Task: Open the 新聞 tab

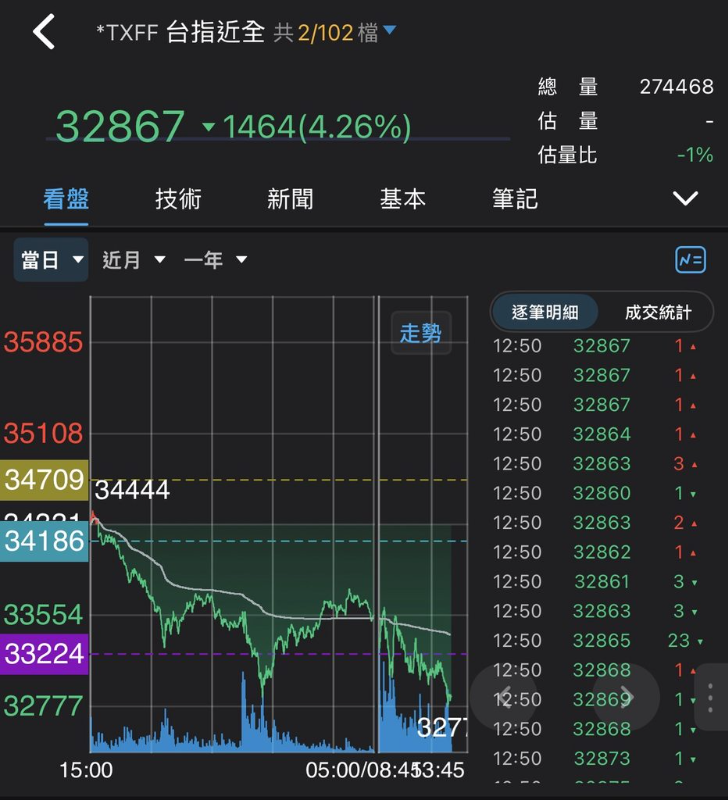Action: (290, 199)
